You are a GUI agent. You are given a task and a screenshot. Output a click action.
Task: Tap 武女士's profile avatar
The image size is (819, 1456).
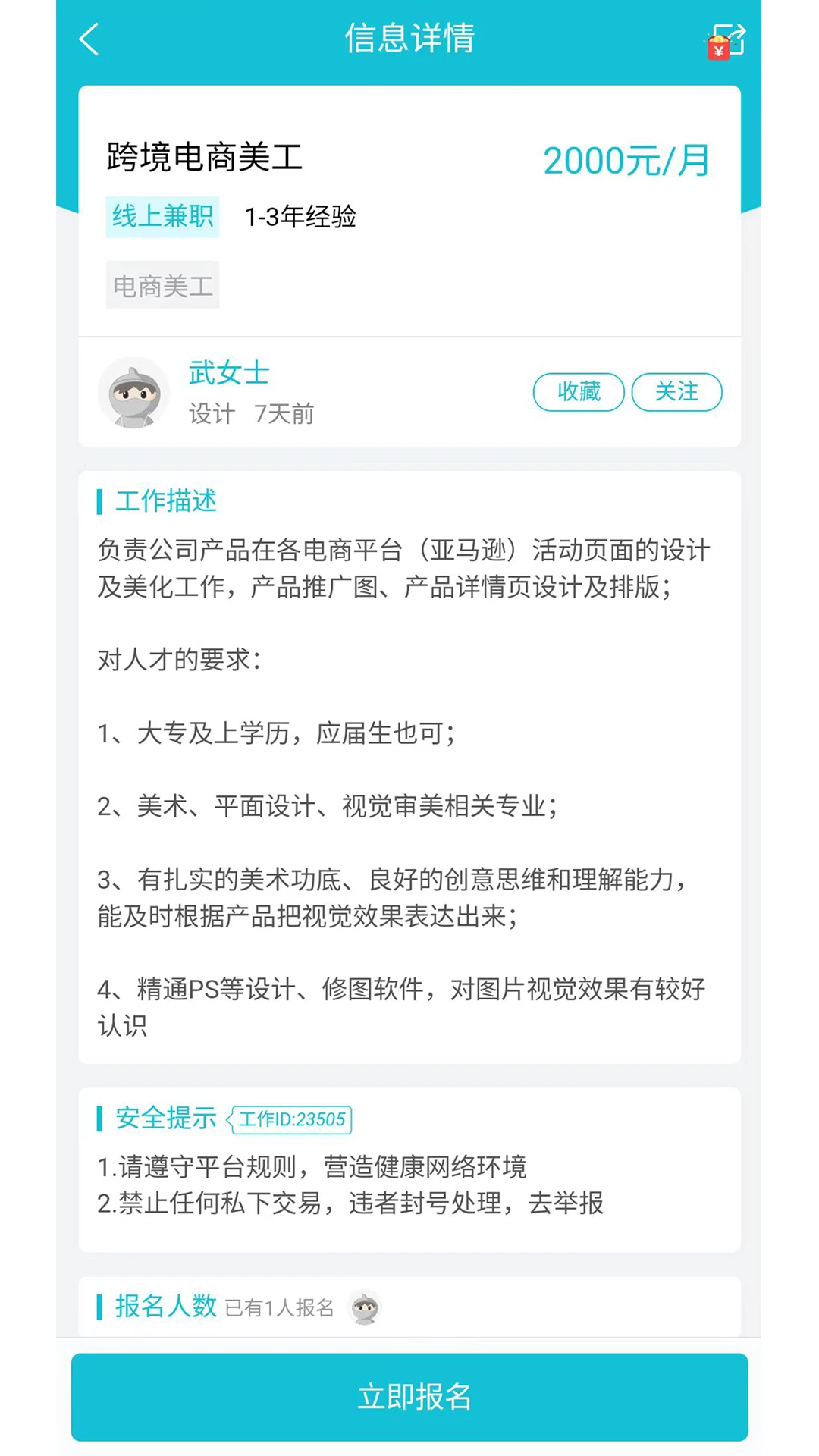pyautogui.click(x=134, y=393)
